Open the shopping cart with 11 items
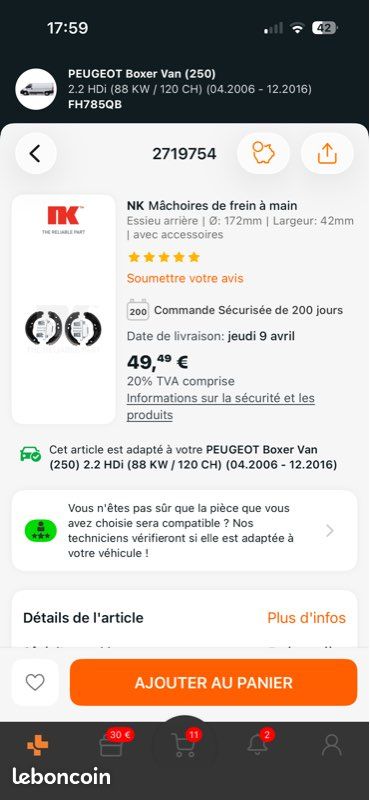This screenshot has width=370, height=800. coord(185,745)
